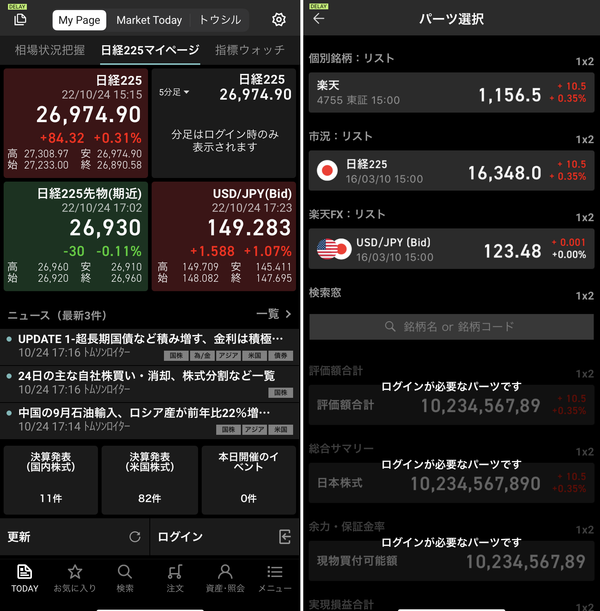600x611 pixels.
Task: Go to the お気に入り bottom tab
Action: (x=74, y=579)
